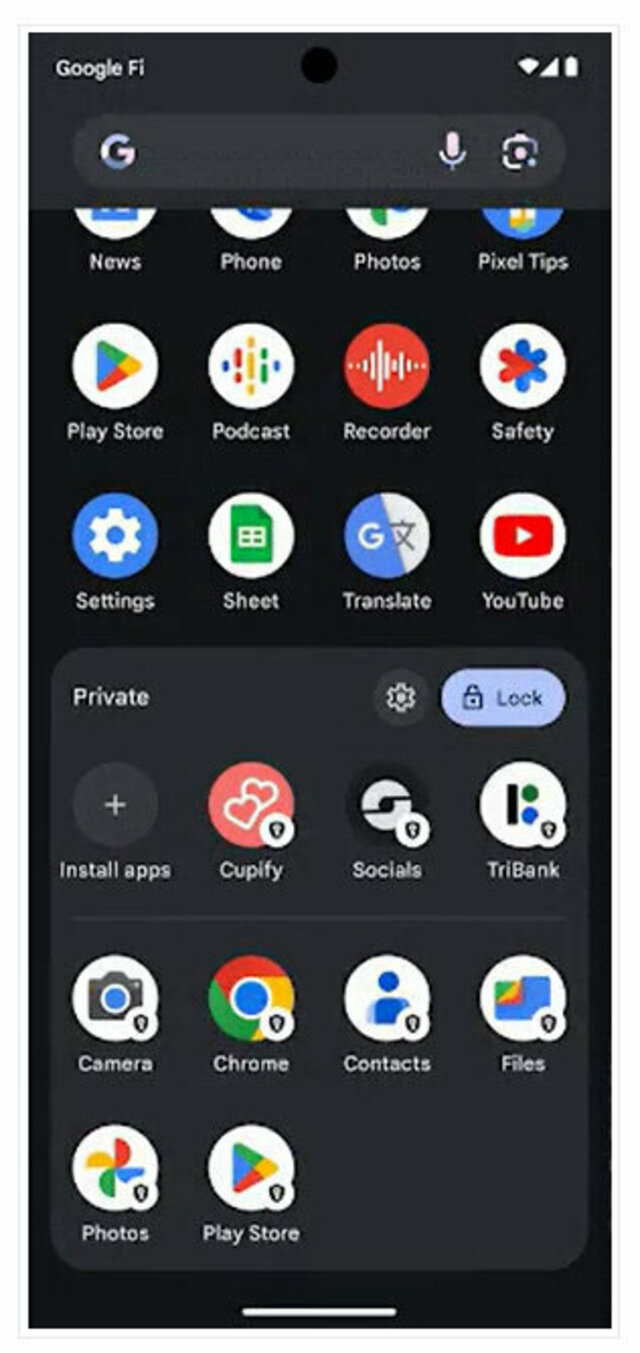Launch the Cupify app
The image size is (640, 1353).
click(x=251, y=805)
